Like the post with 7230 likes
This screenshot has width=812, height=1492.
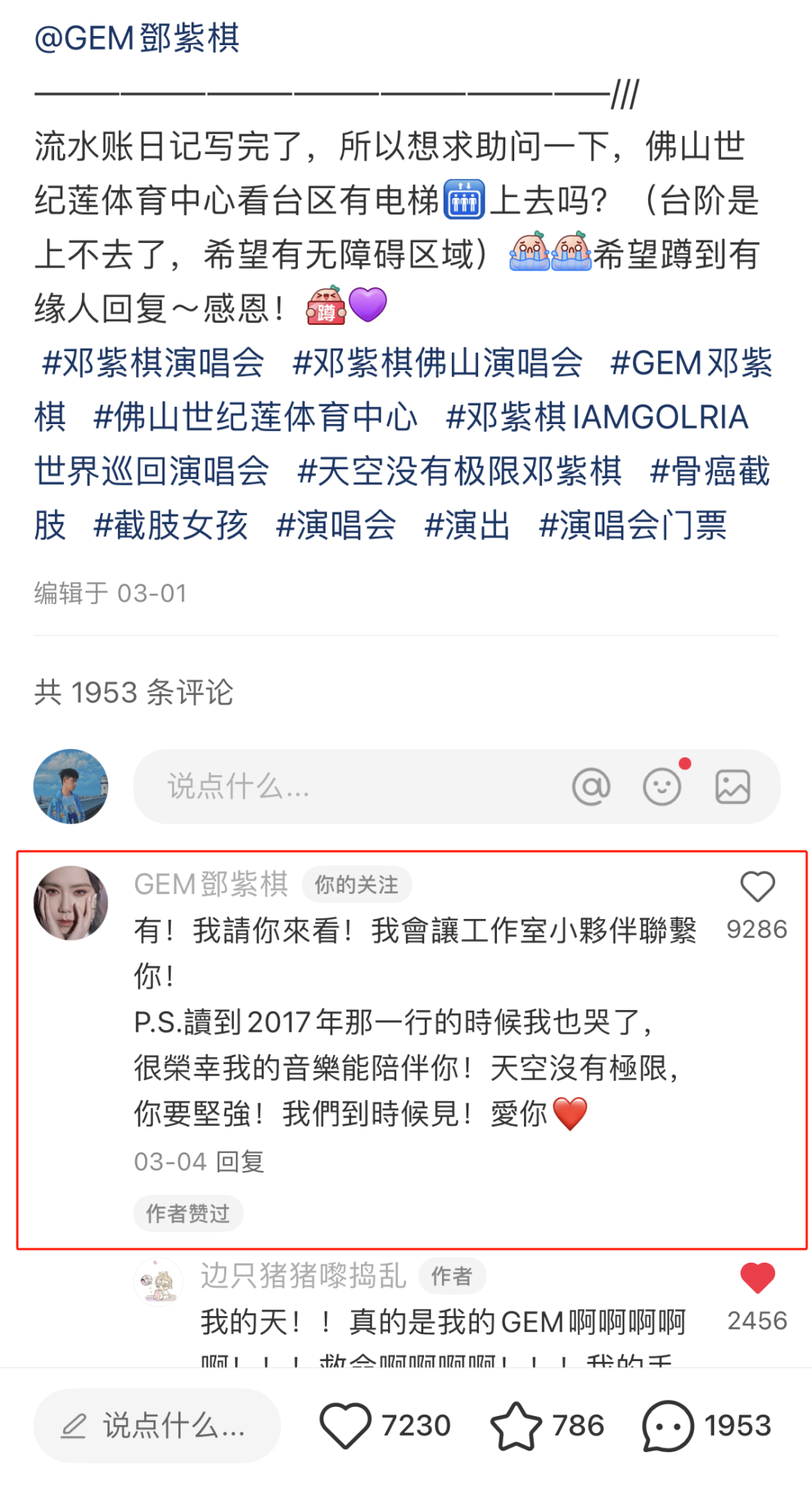click(346, 1425)
